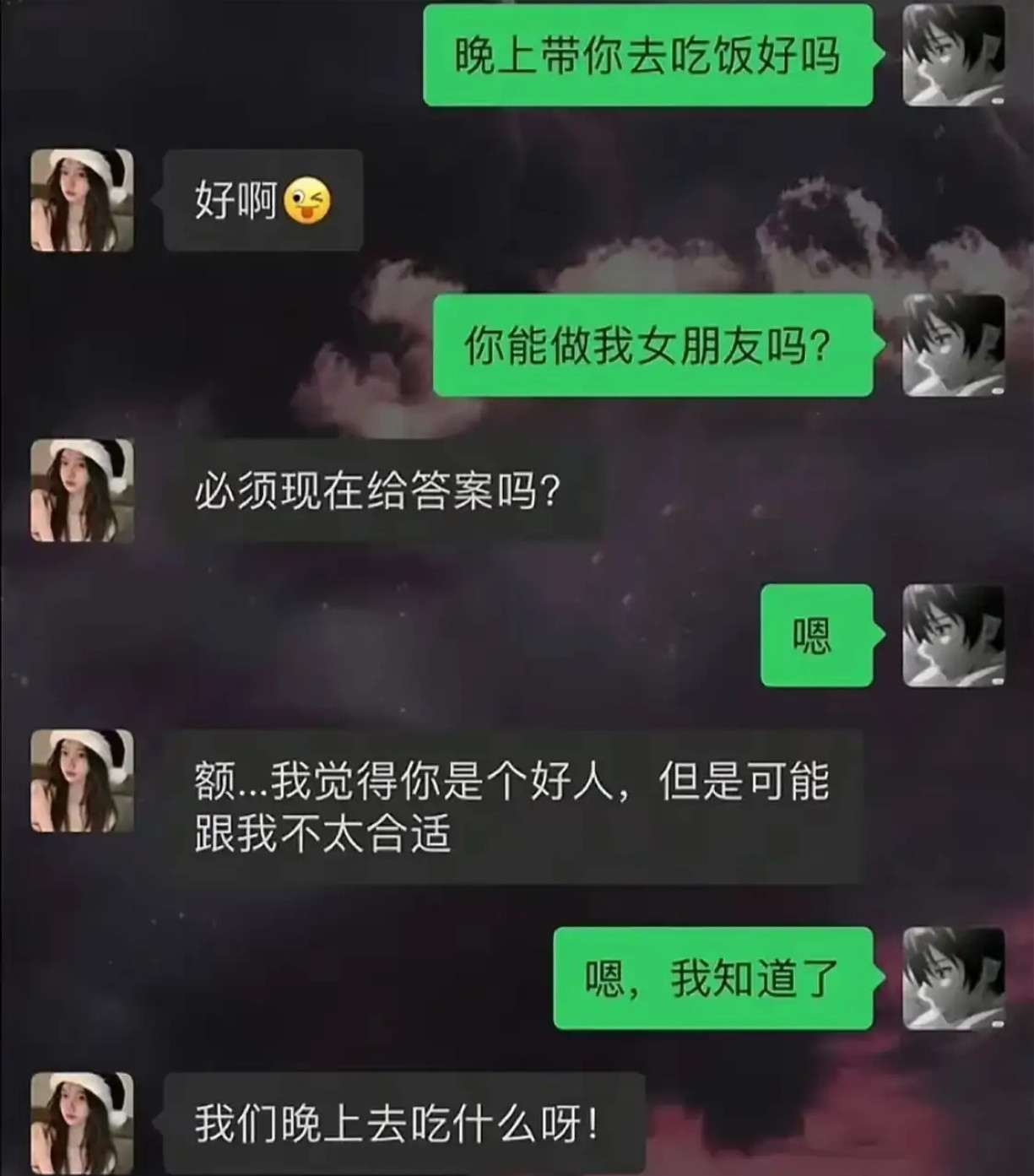The width and height of the screenshot is (1034, 1176).
Task: Open the girl's avatar beside "好啊"
Action: [x=82, y=200]
